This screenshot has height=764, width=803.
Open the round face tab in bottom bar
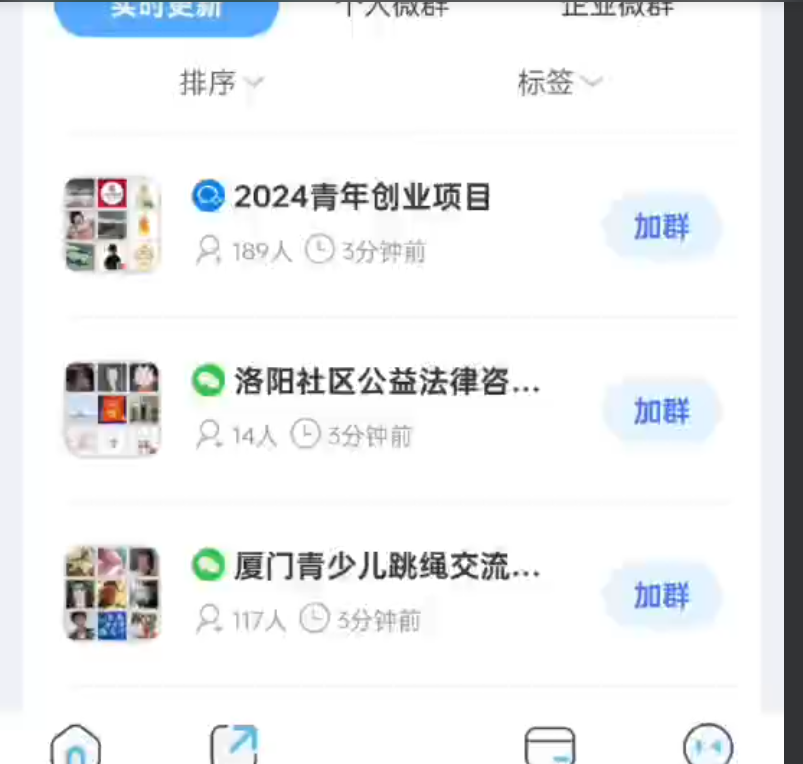pyautogui.click(x=707, y=746)
